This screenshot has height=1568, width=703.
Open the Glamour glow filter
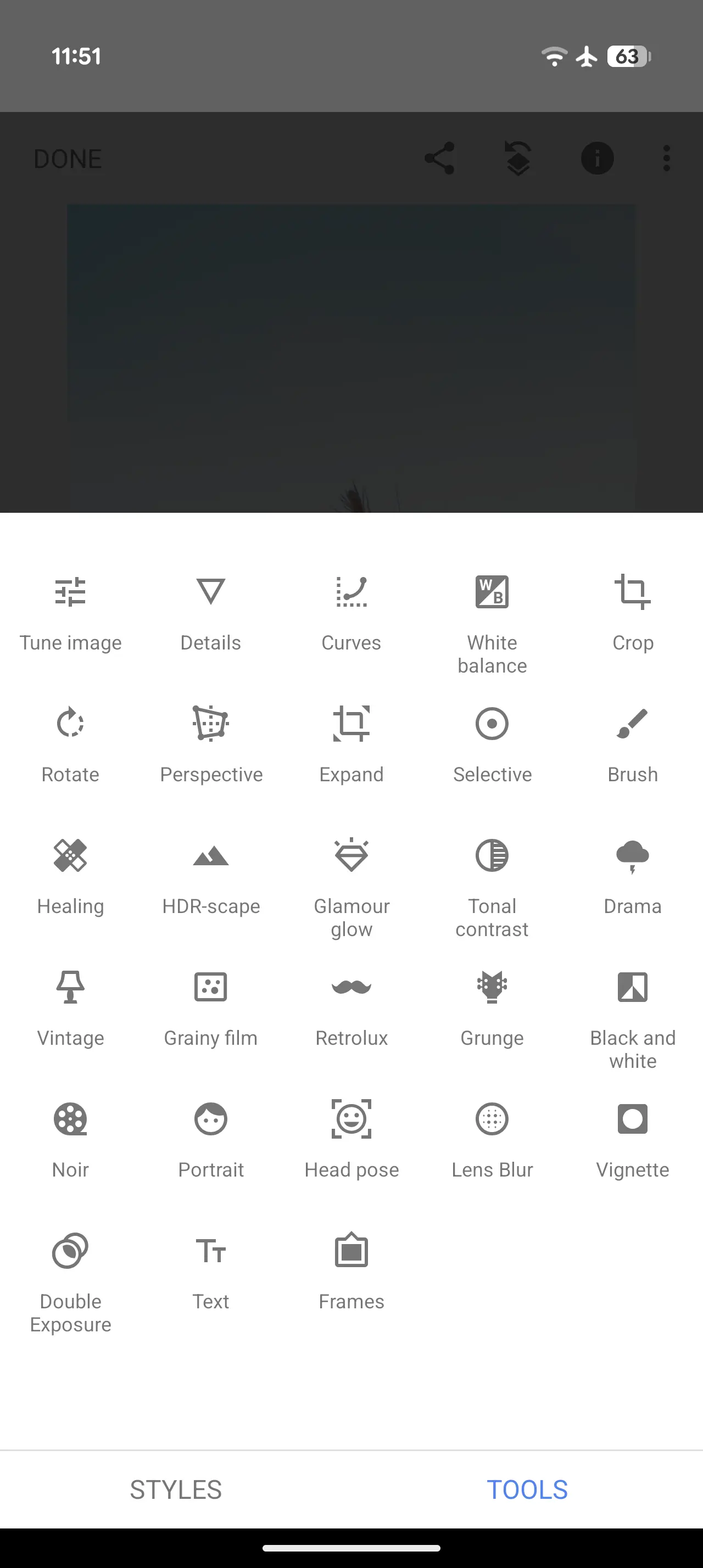[351, 886]
